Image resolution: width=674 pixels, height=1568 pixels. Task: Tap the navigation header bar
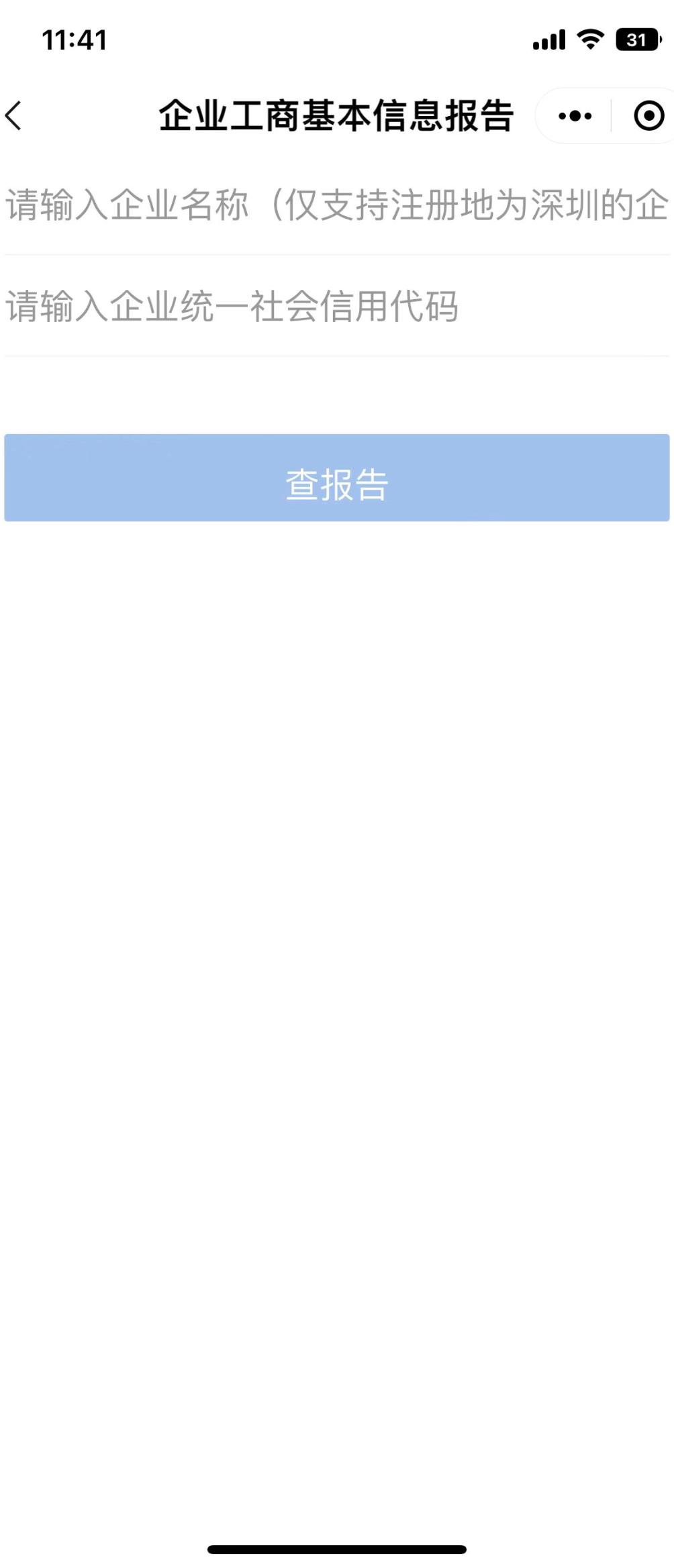[x=336, y=115]
